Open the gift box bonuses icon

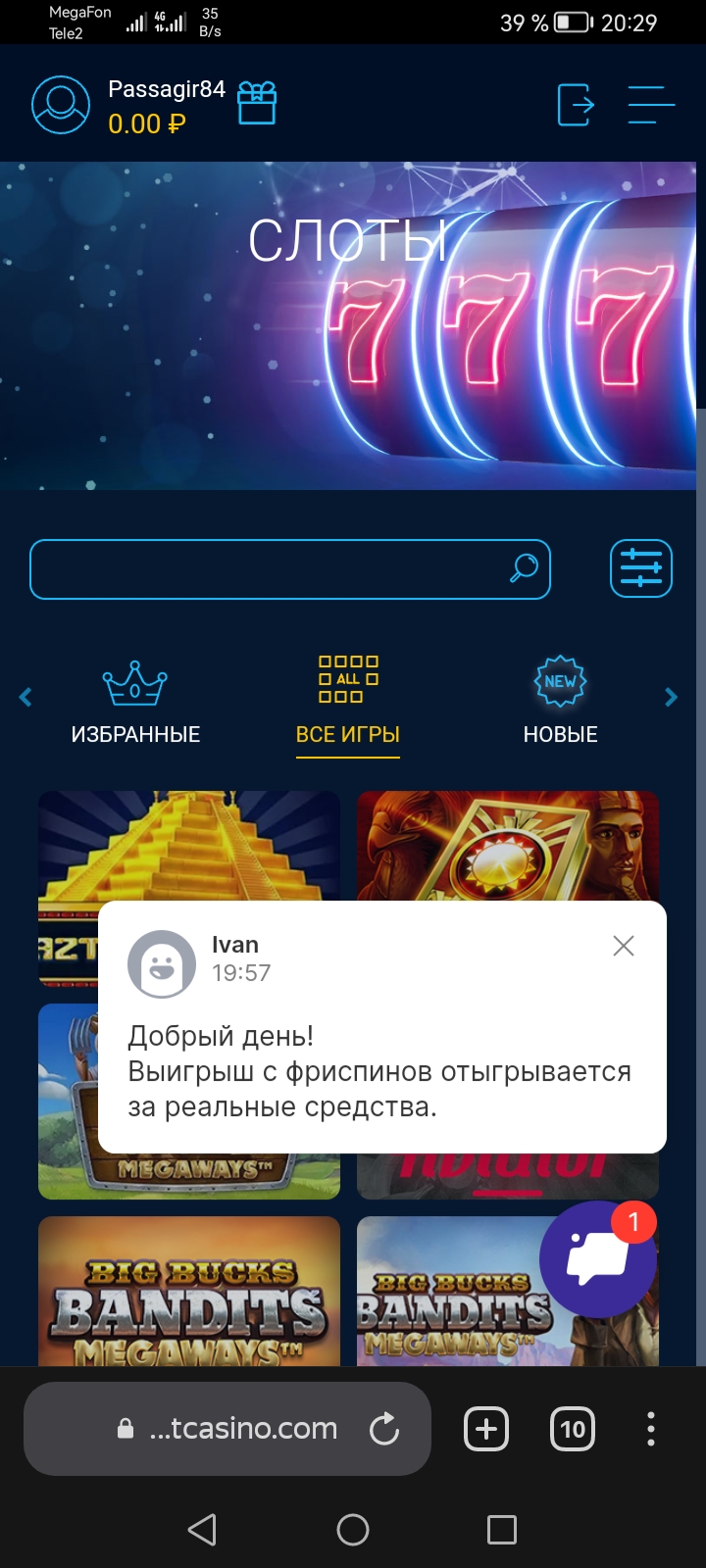pos(257,103)
